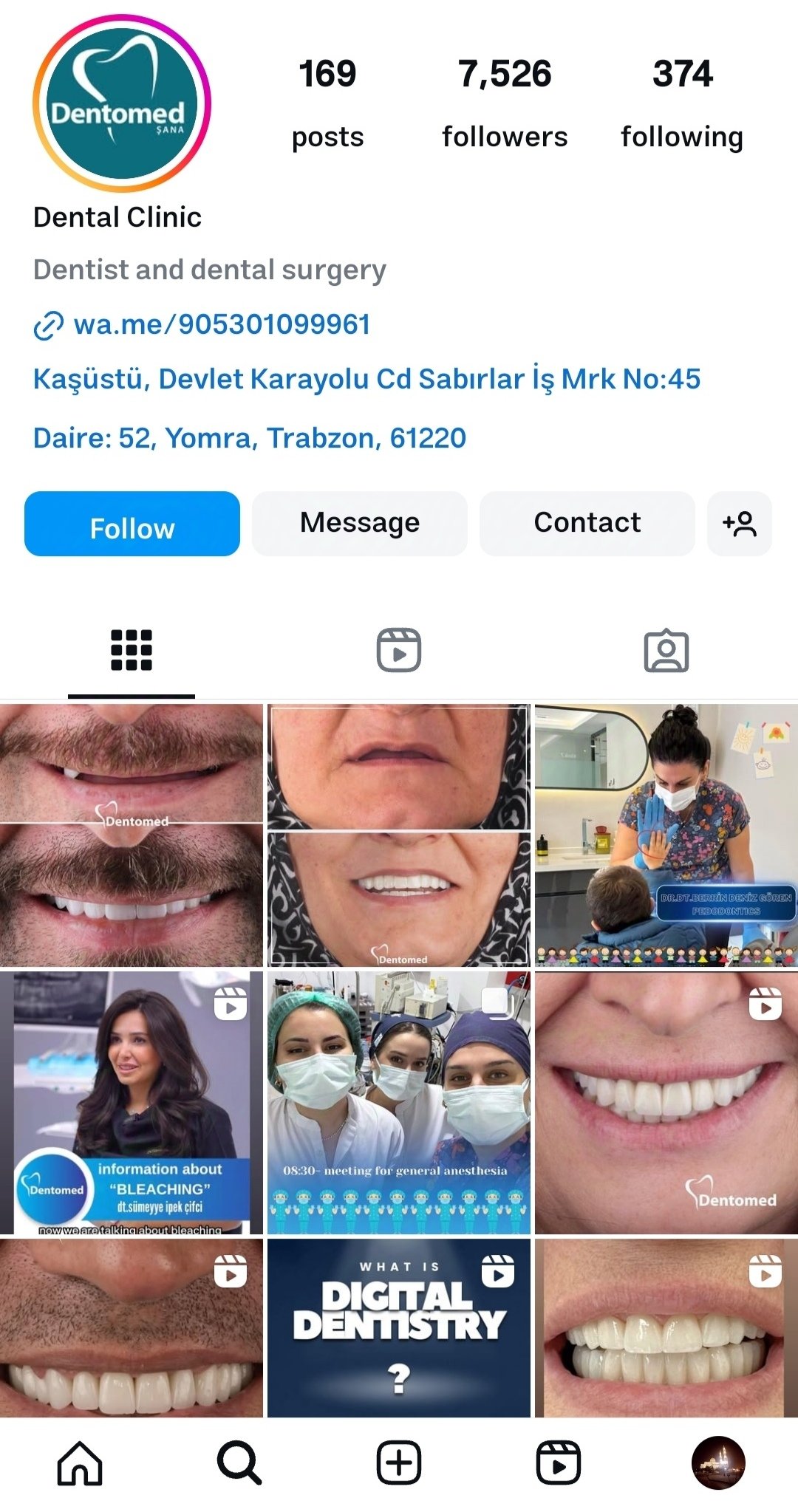Switch to the Reels tab
798x1512 pixels.
[x=399, y=650]
